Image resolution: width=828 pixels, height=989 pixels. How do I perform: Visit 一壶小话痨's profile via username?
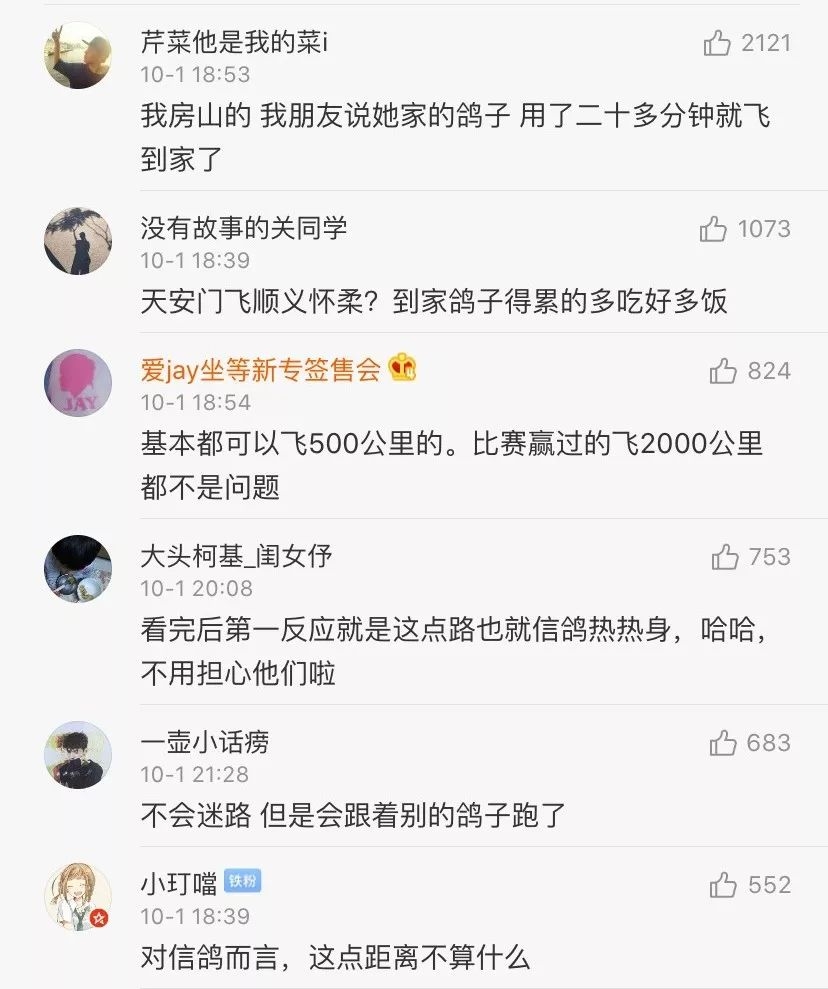205,742
